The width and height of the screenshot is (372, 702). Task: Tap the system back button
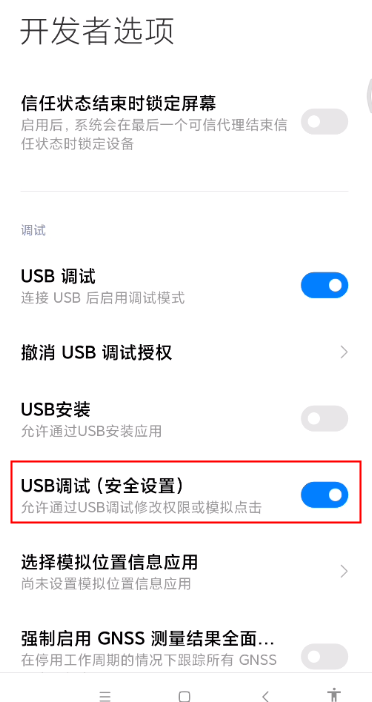pyautogui.click(x=265, y=696)
